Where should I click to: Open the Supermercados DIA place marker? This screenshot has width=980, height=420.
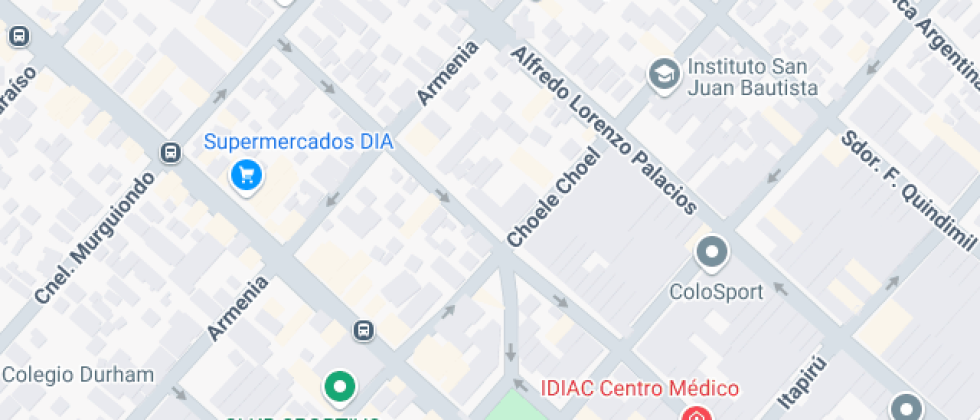[x=246, y=176]
